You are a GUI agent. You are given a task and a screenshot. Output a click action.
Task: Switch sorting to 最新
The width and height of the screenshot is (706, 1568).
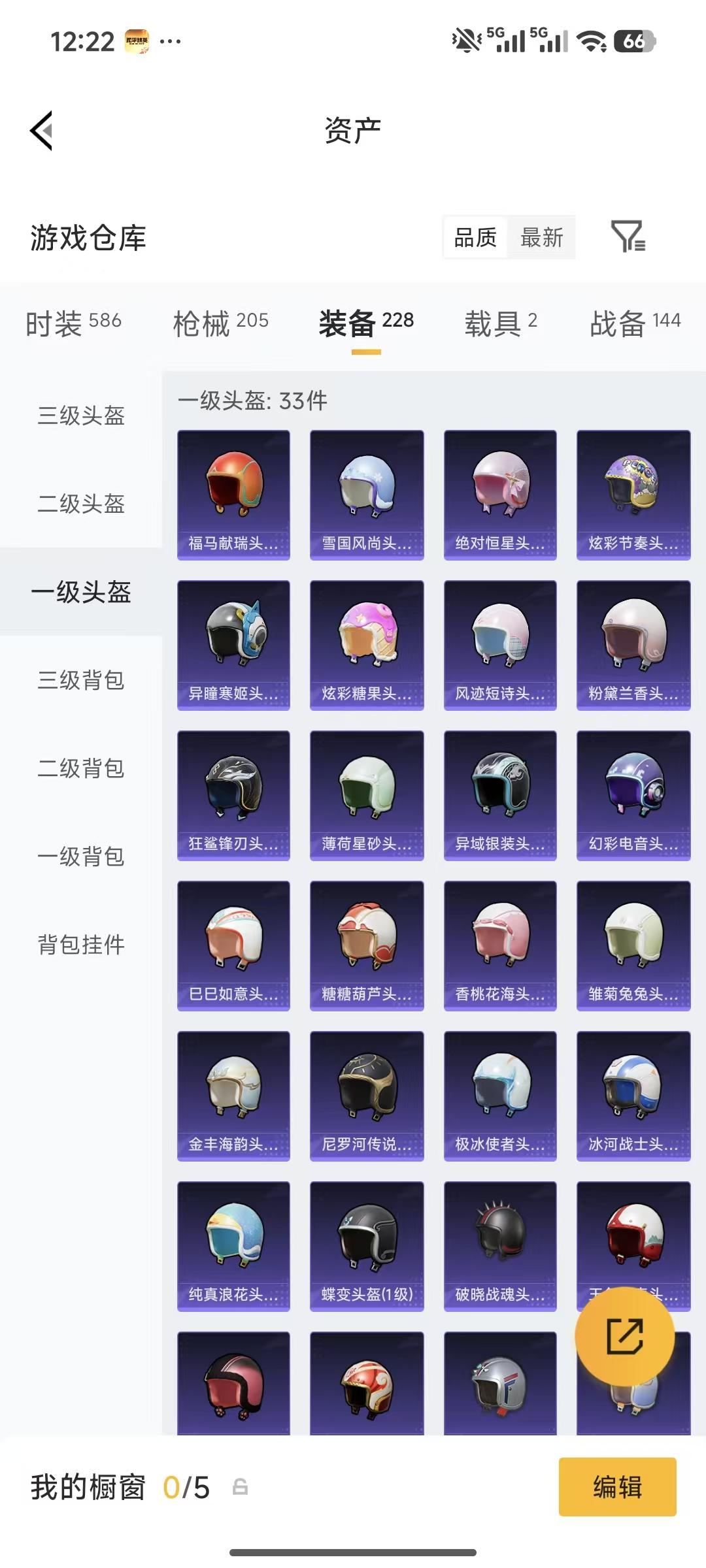click(541, 238)
